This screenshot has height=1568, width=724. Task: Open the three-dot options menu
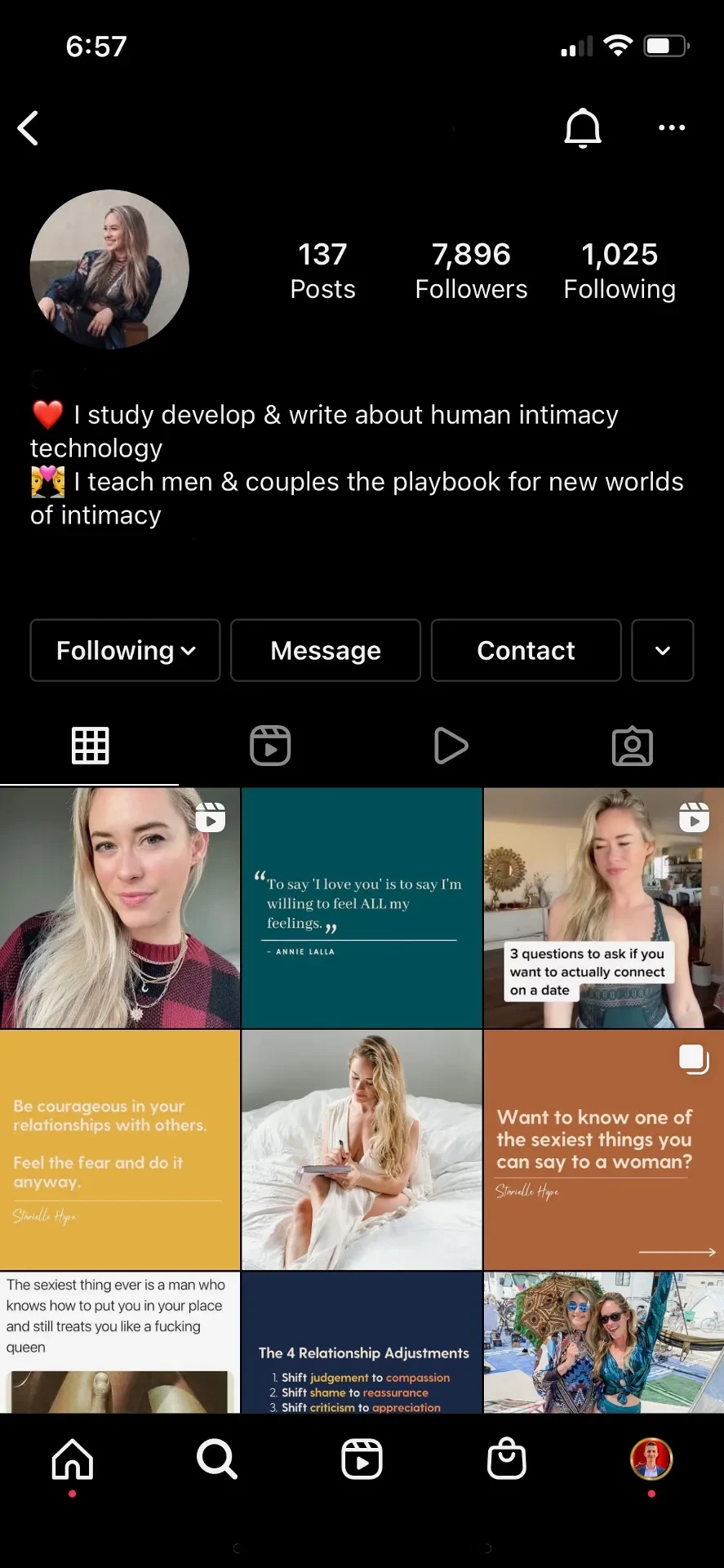coord(671,128)
